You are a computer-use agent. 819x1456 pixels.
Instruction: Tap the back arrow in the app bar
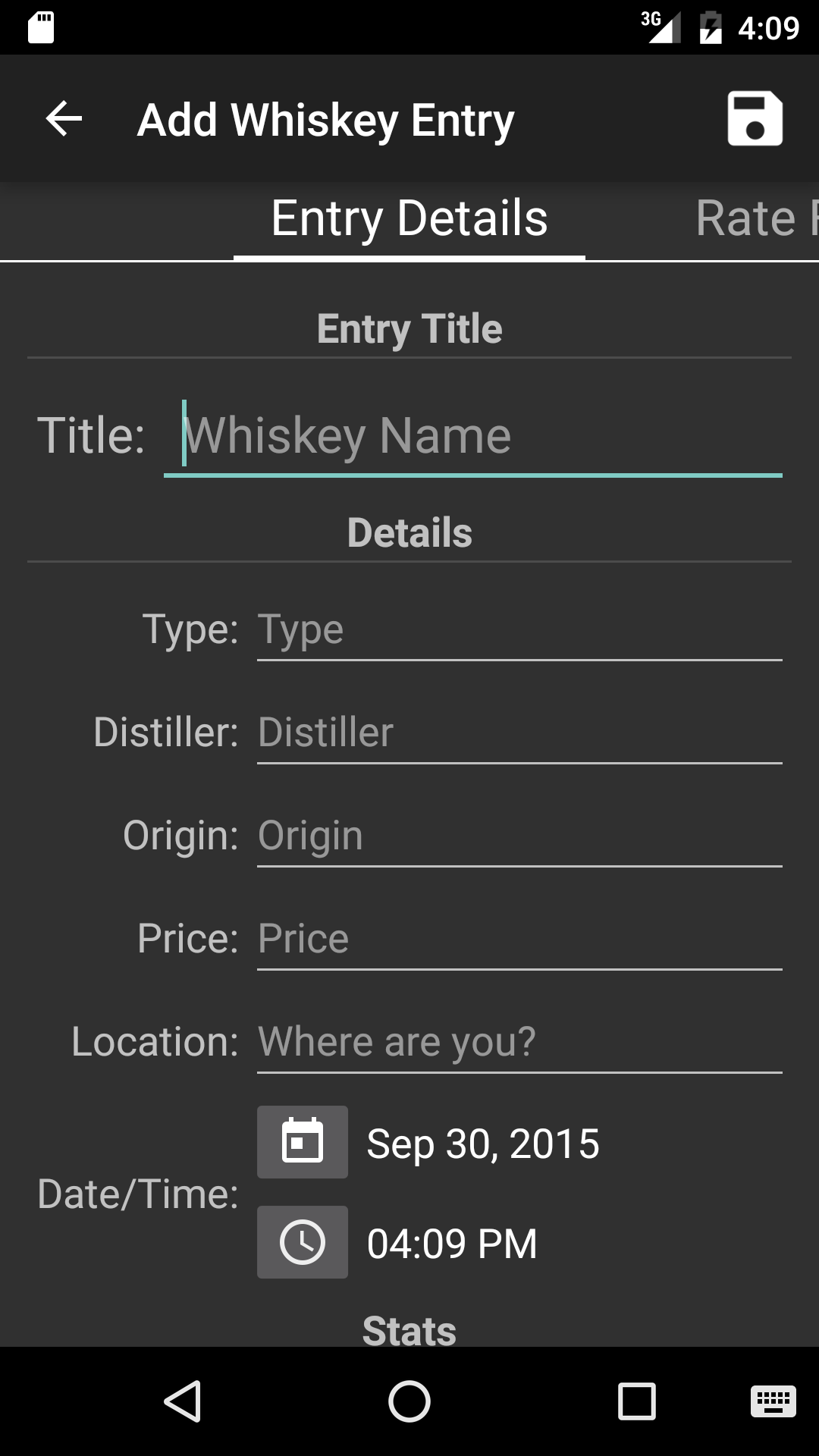(x=64, y=119)
